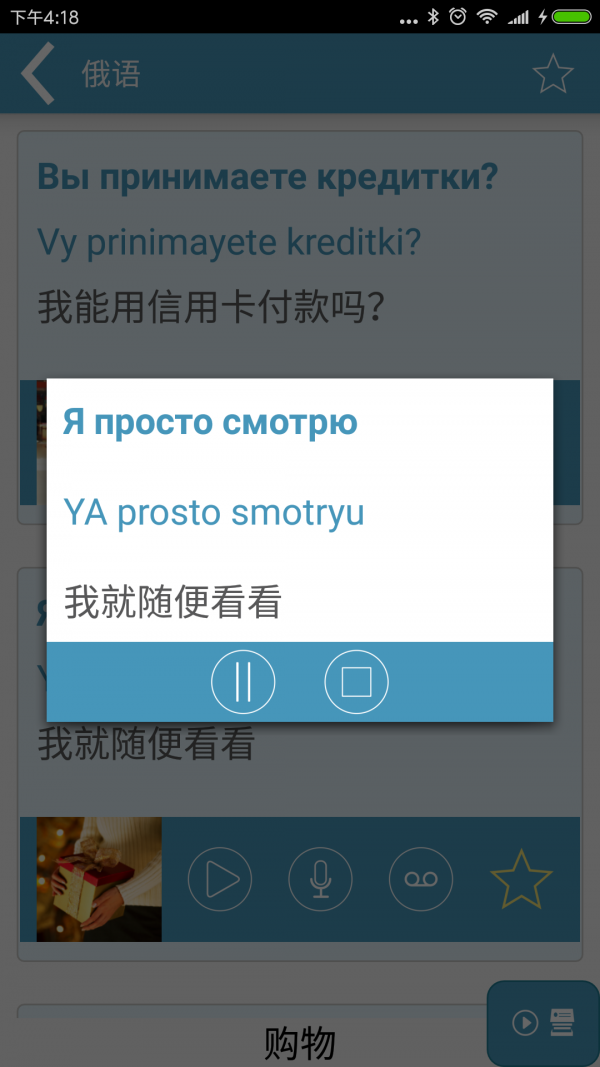Favorite the 我就随便看看 phrase
This screenshot has height=1067, width=600.
(521, 879)
